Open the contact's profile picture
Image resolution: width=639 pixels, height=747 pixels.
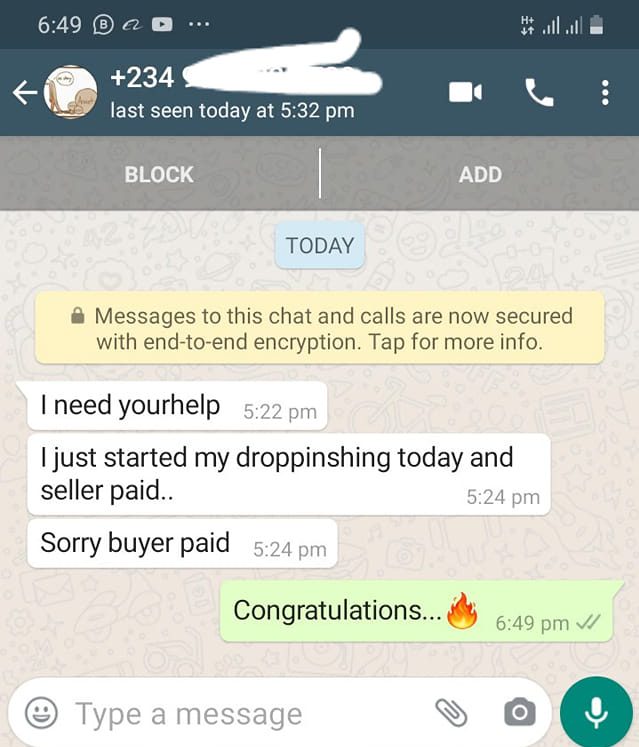pos(71,93)
